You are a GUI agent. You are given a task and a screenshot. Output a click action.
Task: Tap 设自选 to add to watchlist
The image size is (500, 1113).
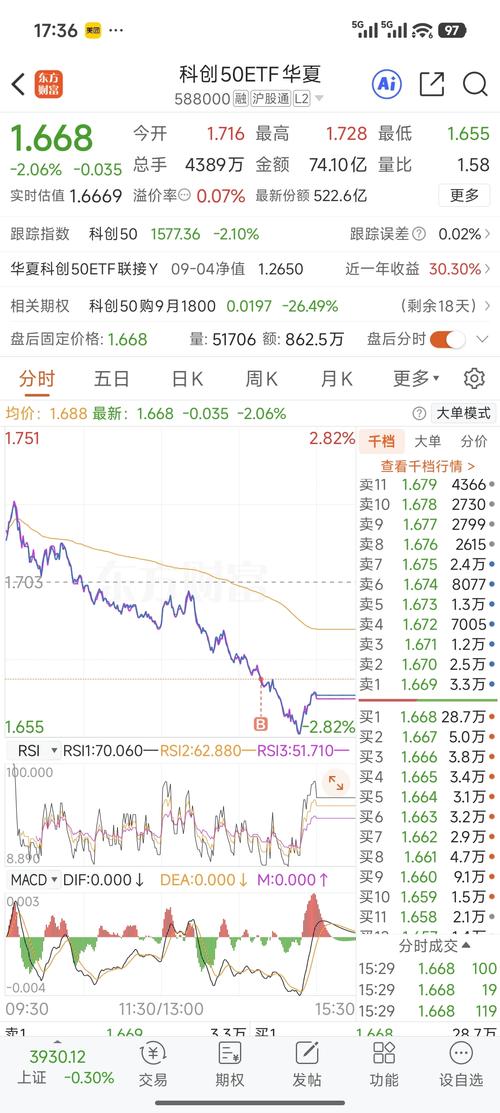(461, 1065)
